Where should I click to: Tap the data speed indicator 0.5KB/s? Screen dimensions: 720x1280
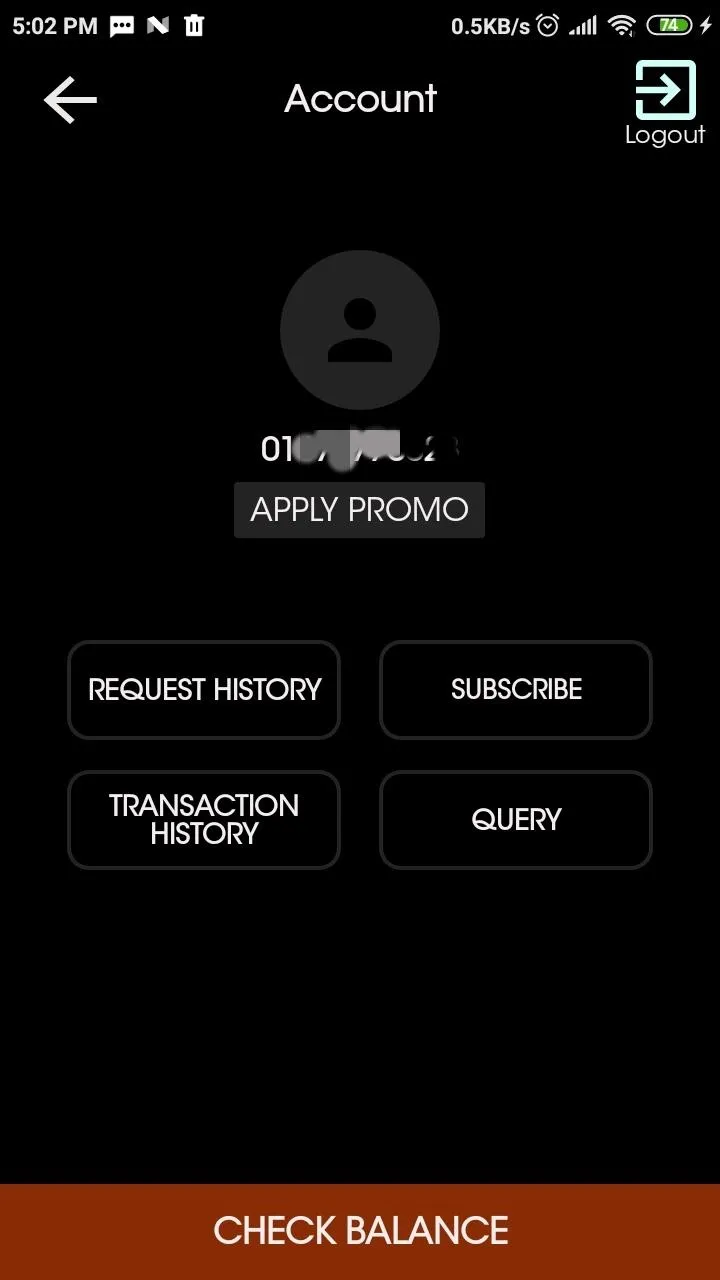pyautogui.click(x=488, y=25)
